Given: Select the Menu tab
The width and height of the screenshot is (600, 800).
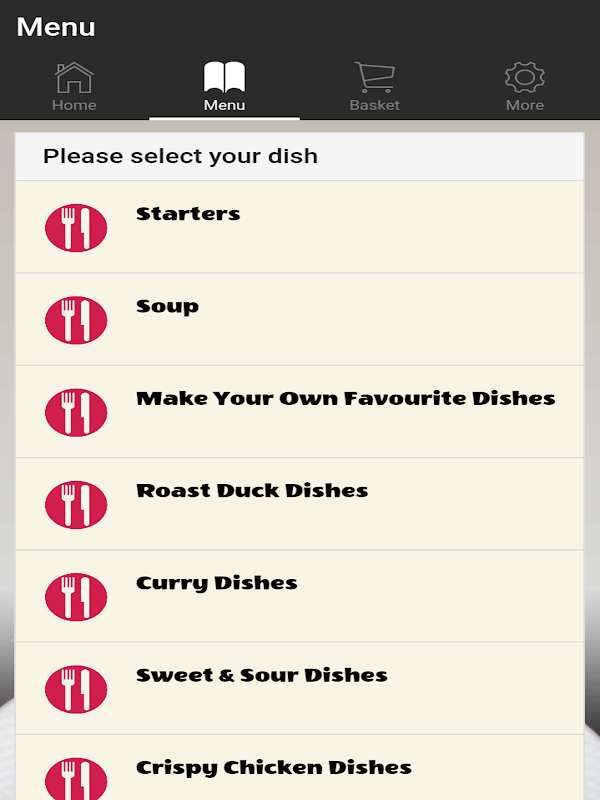Looking at the screenshot, I should (x=224, y=87).
